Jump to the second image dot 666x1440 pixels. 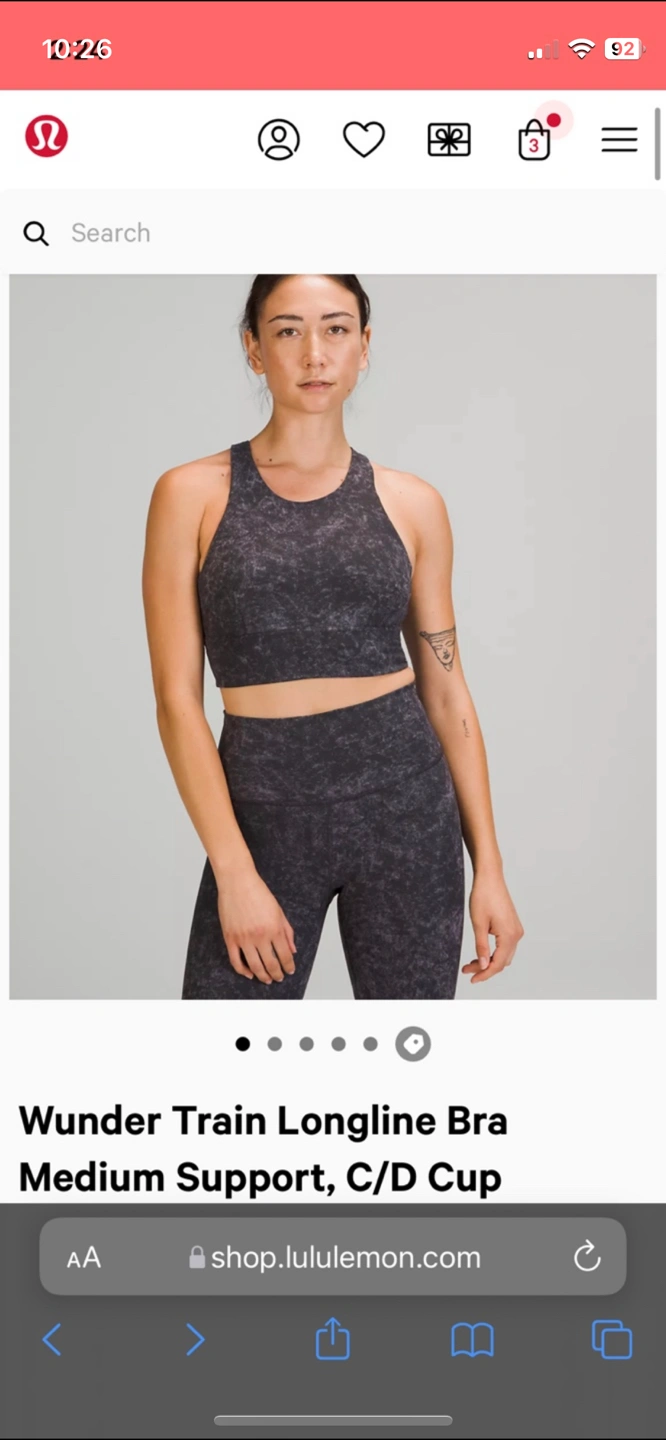coord(275,1044)
